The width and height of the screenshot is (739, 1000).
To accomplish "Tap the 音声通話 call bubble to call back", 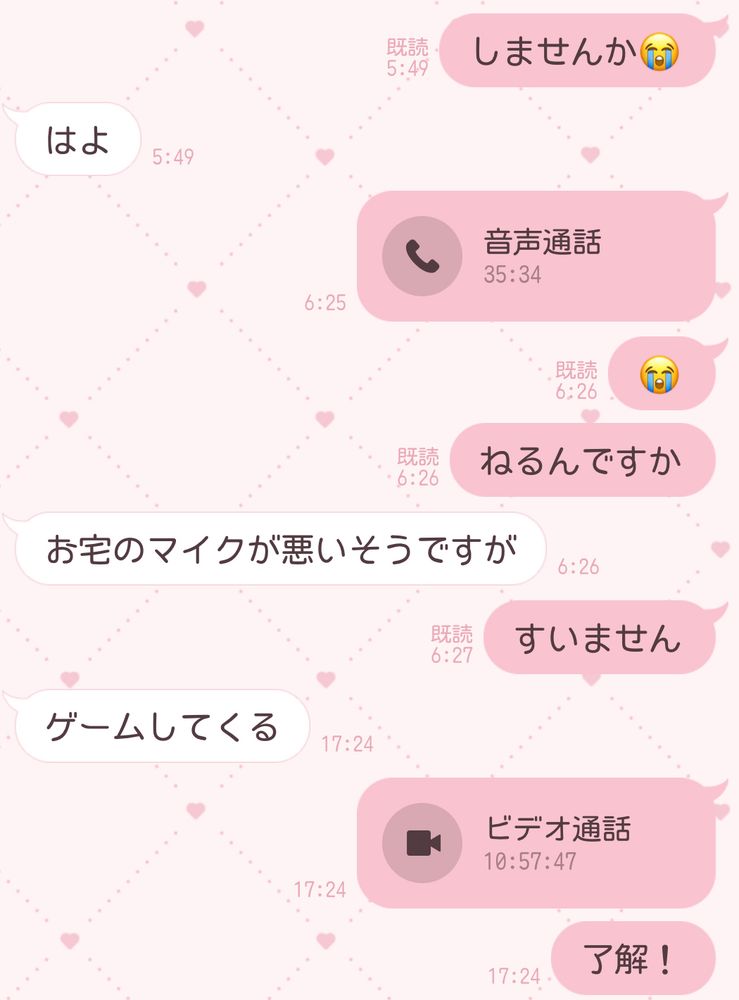I will [536, 257].
